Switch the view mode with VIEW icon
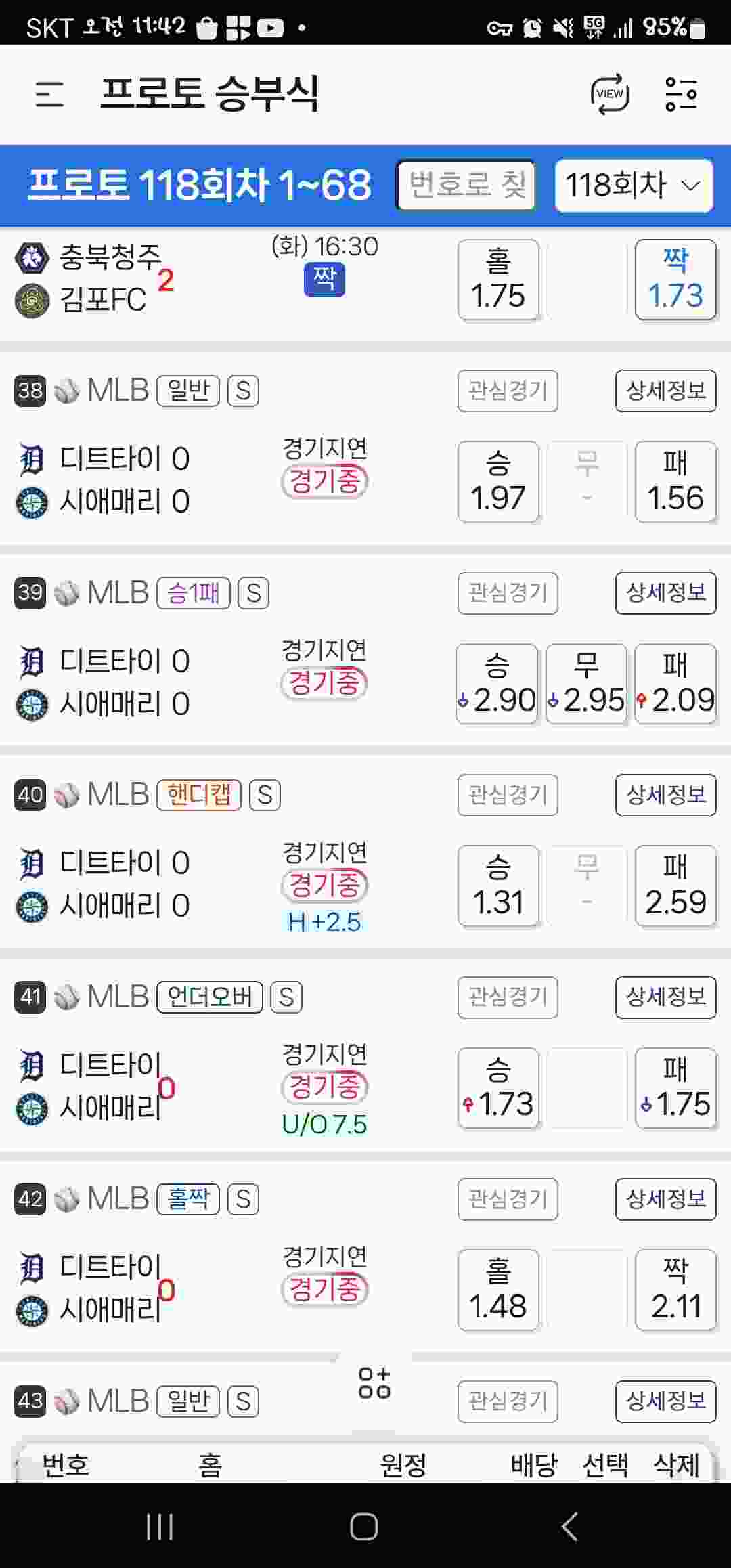The width and height of the screenshot is (731, 1568). click(x=610, y=94)
